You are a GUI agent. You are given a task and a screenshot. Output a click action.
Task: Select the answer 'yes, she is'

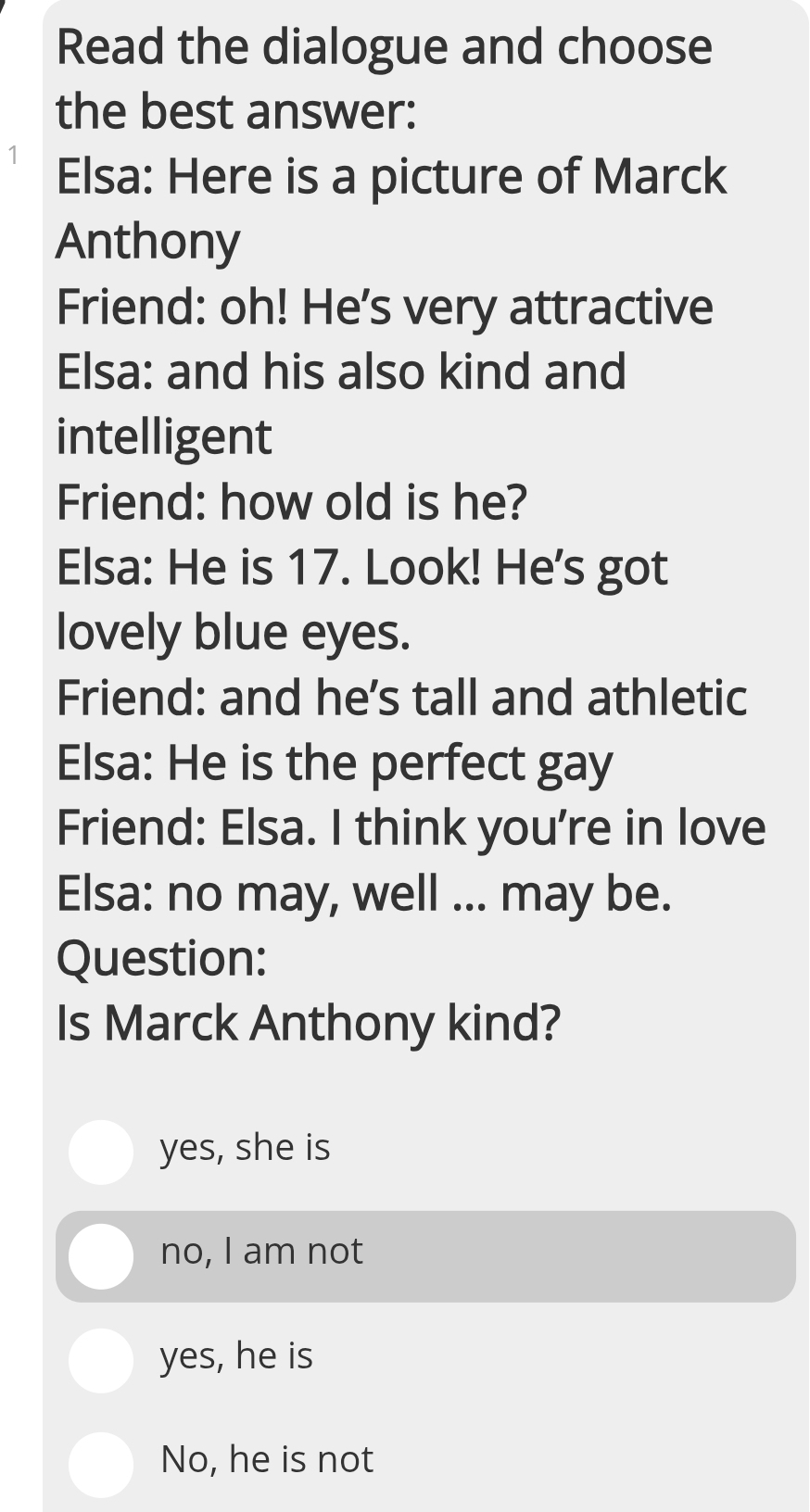(x=101, y=1152)
